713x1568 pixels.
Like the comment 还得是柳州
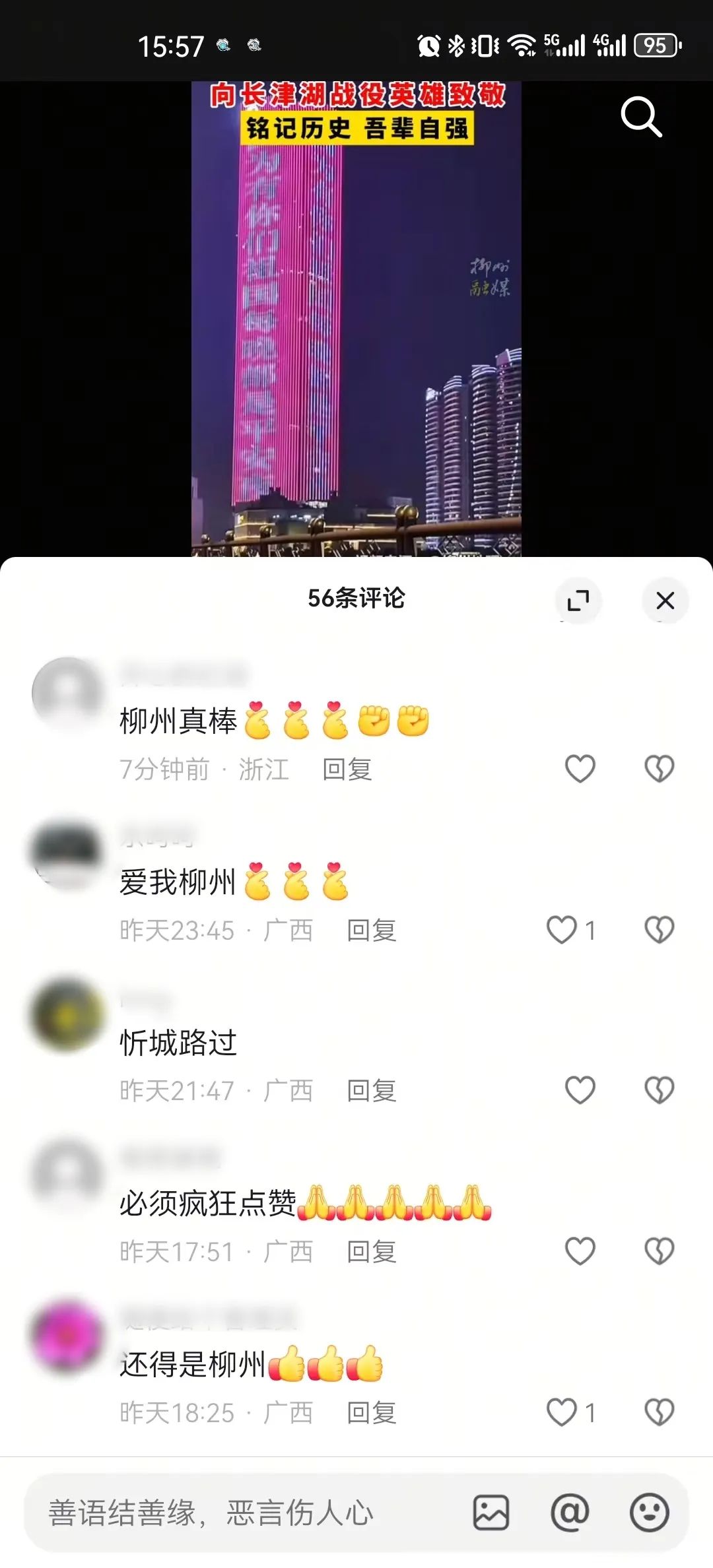(x=562, y=1412)
